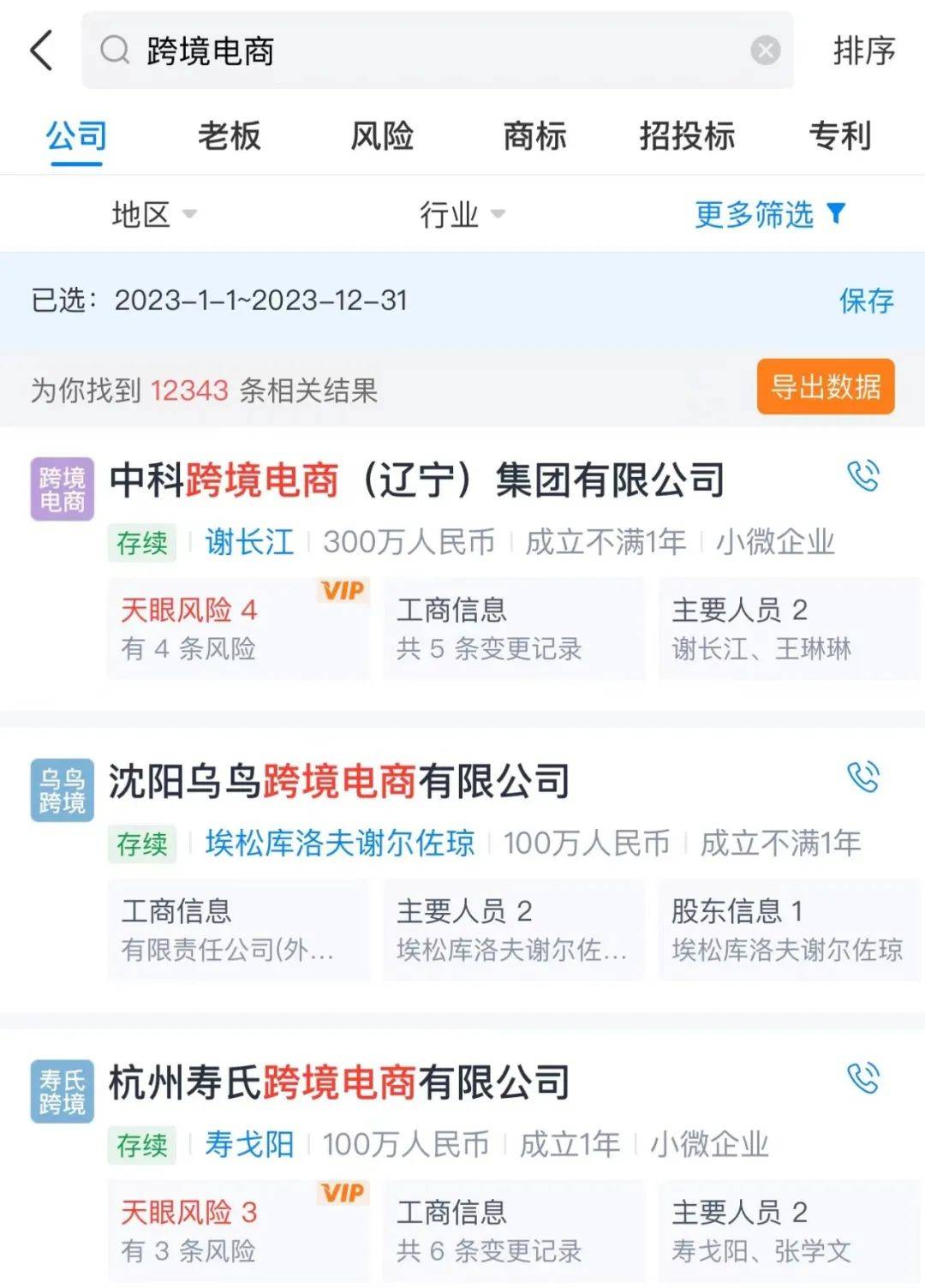The width and height of the screenshot is (925, 1288).
Task: Open the 排序 sort options
Action: pos(863,51)
